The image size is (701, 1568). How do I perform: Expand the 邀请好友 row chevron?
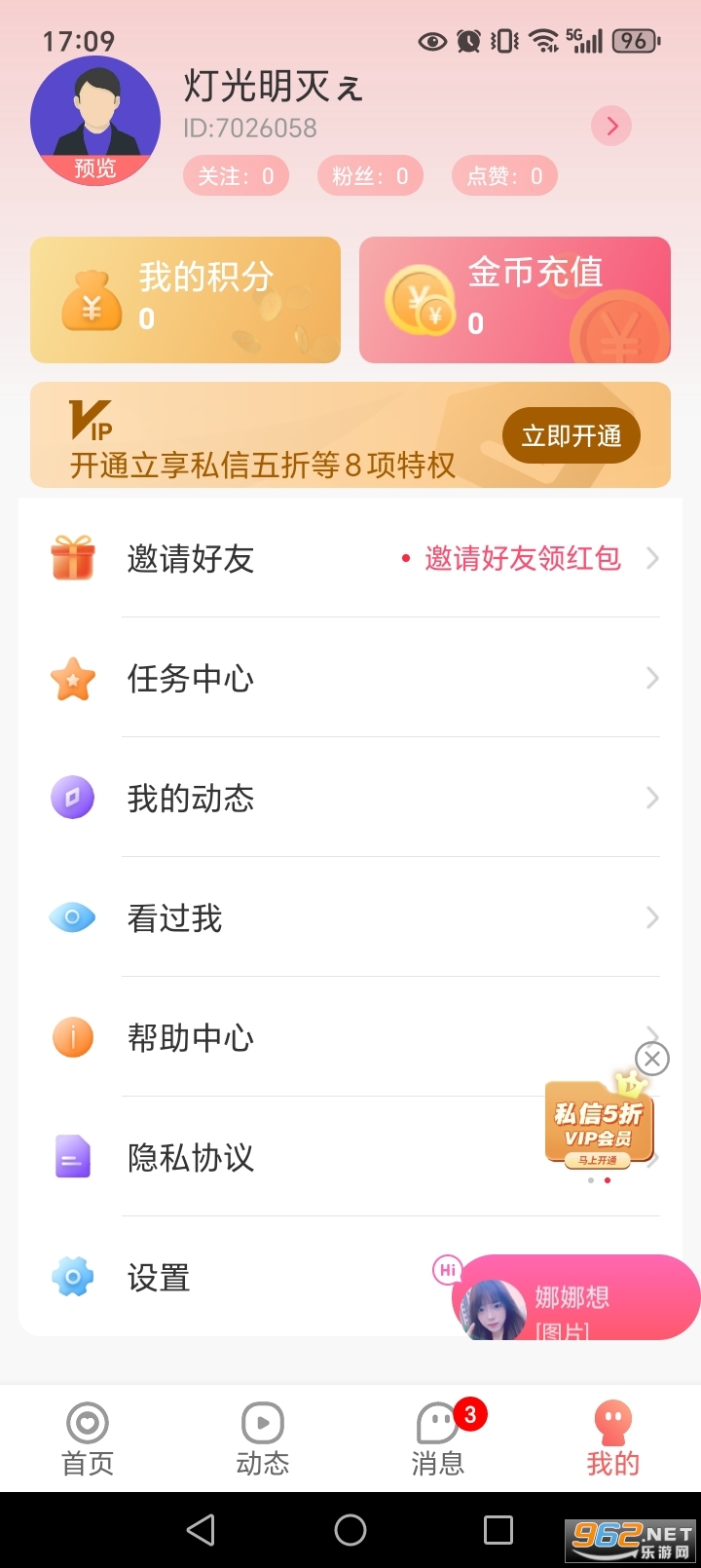click(652, 558)
